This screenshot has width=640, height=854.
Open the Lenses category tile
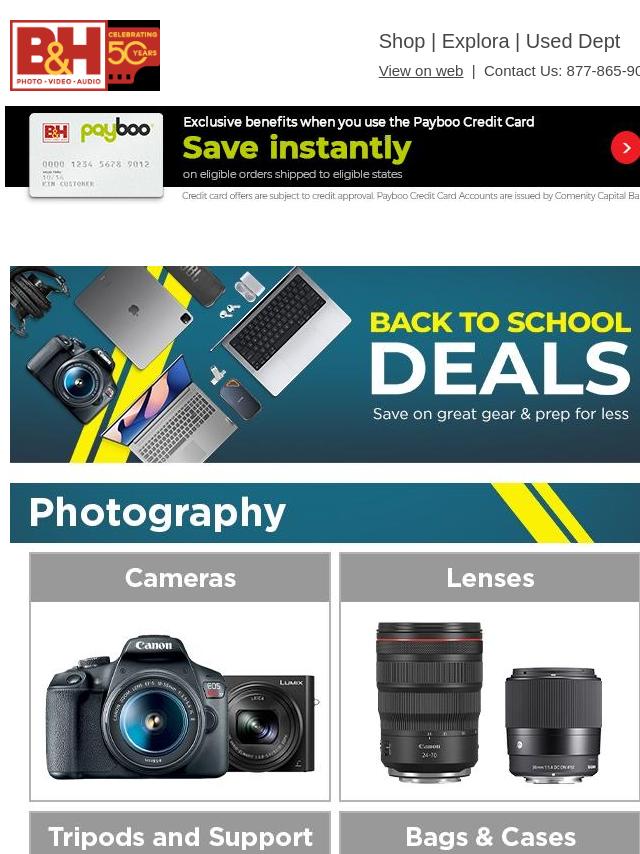490,677
